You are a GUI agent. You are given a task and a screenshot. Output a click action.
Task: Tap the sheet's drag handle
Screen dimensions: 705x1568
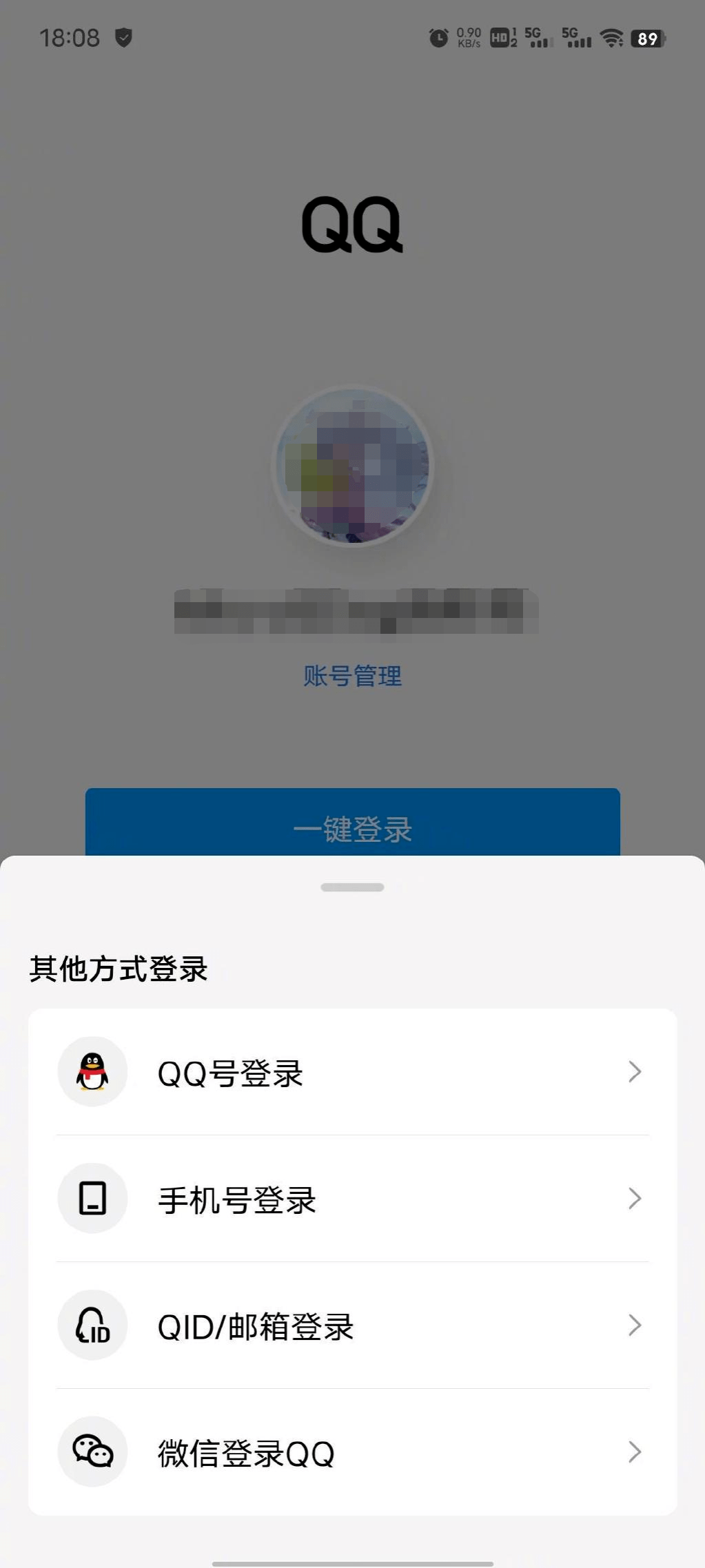click(352, 887)
